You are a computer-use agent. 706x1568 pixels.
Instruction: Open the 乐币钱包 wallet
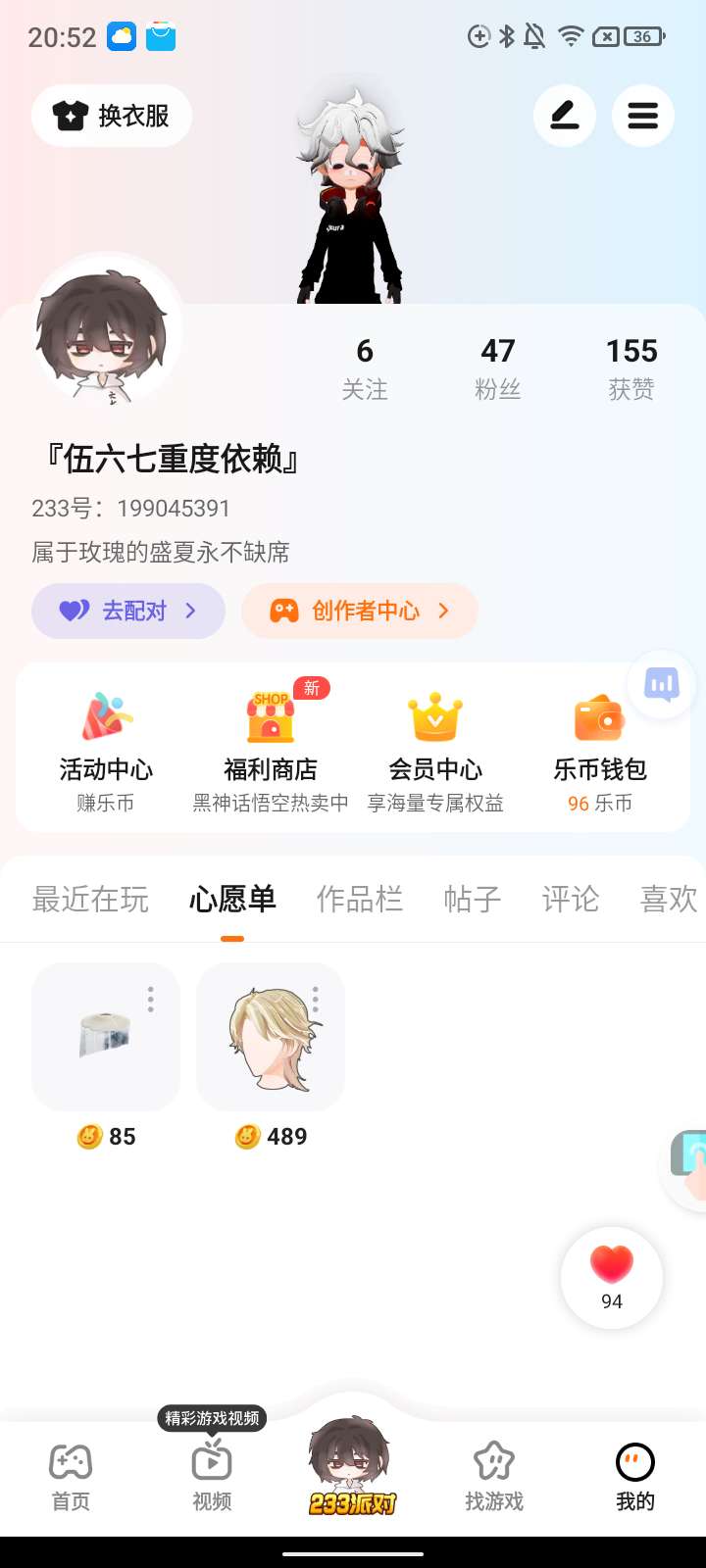pyautogui.click(x=599, y=750)
